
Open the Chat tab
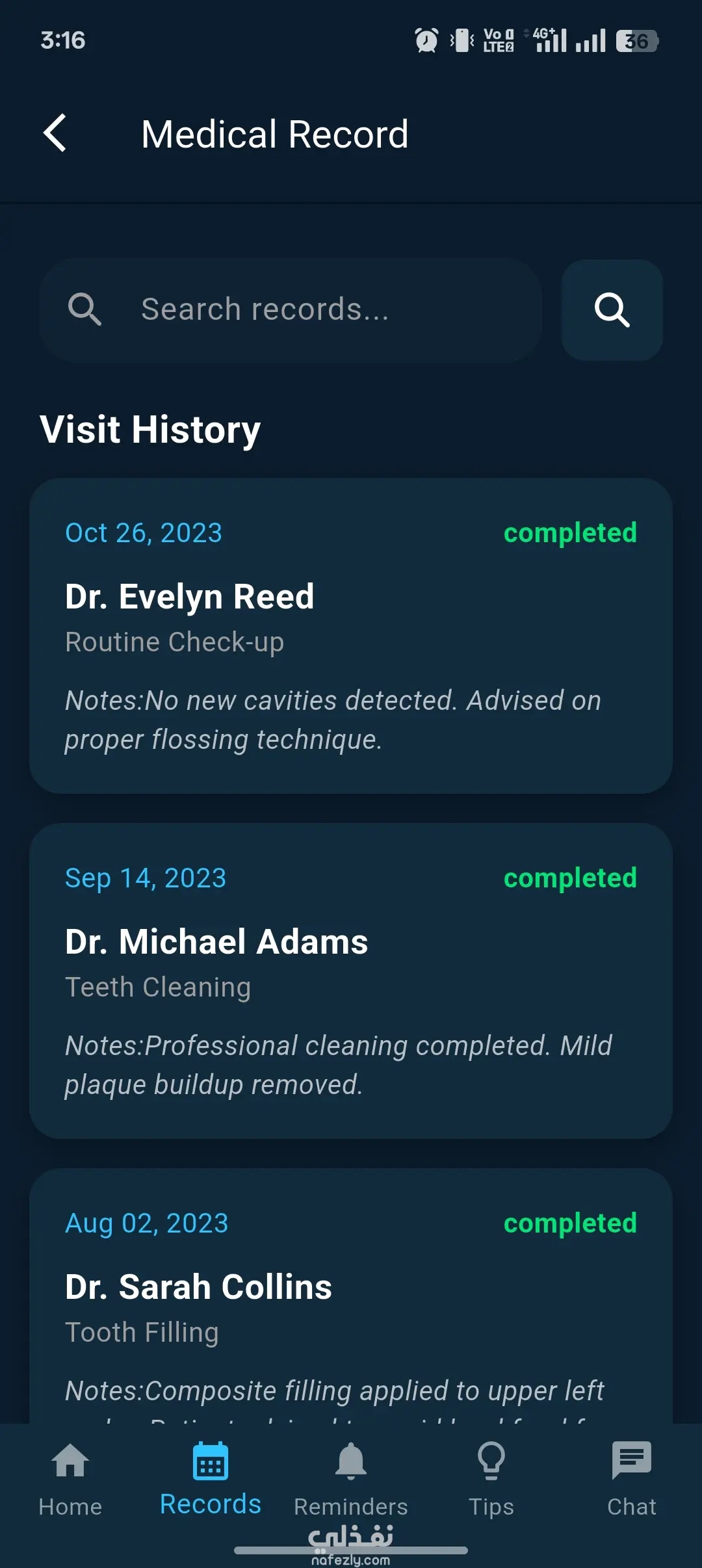(631, 1480)
